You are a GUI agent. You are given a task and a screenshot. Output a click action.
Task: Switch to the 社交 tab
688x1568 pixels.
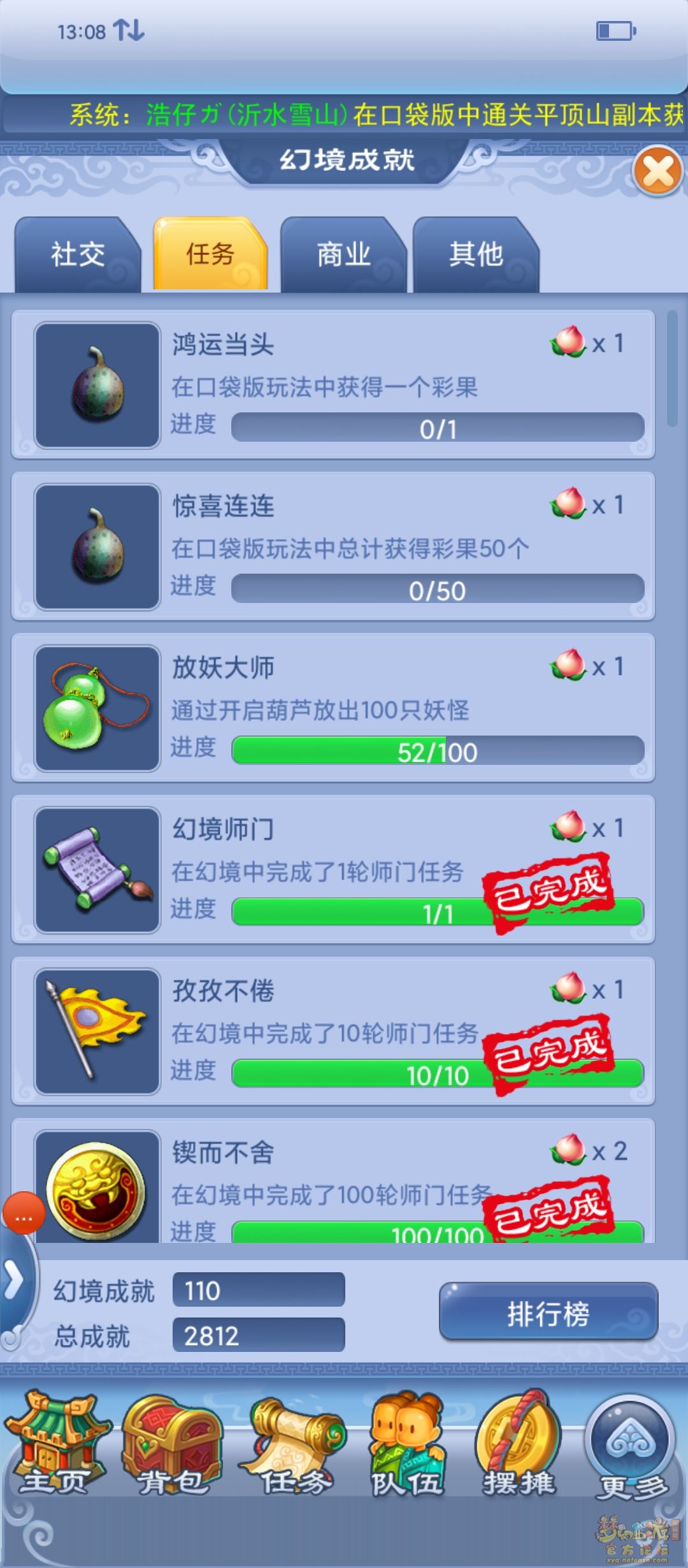click(x=77, y=254)
